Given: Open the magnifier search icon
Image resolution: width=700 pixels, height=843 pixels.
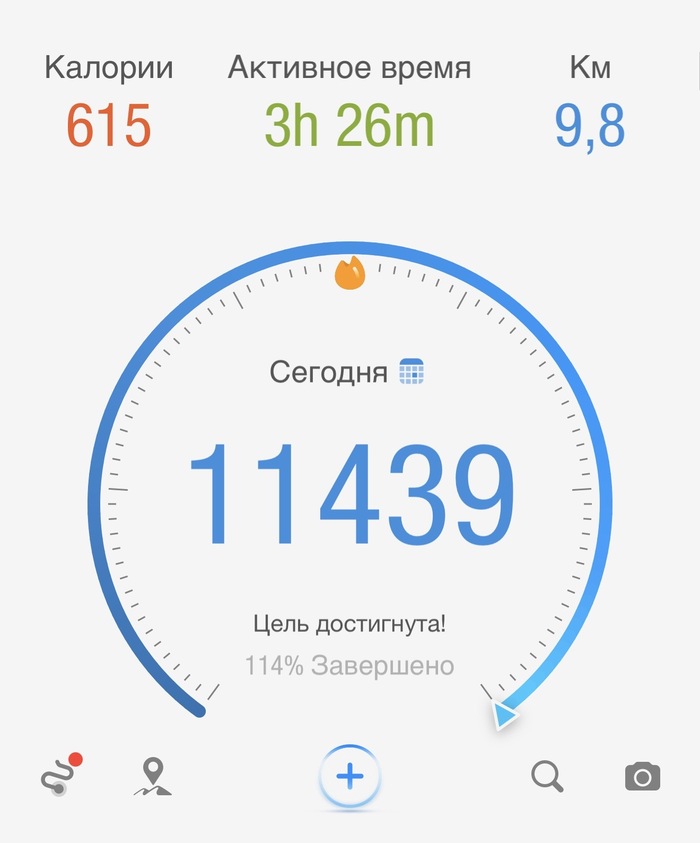Looking at the screenshot, I should [547, 776].
